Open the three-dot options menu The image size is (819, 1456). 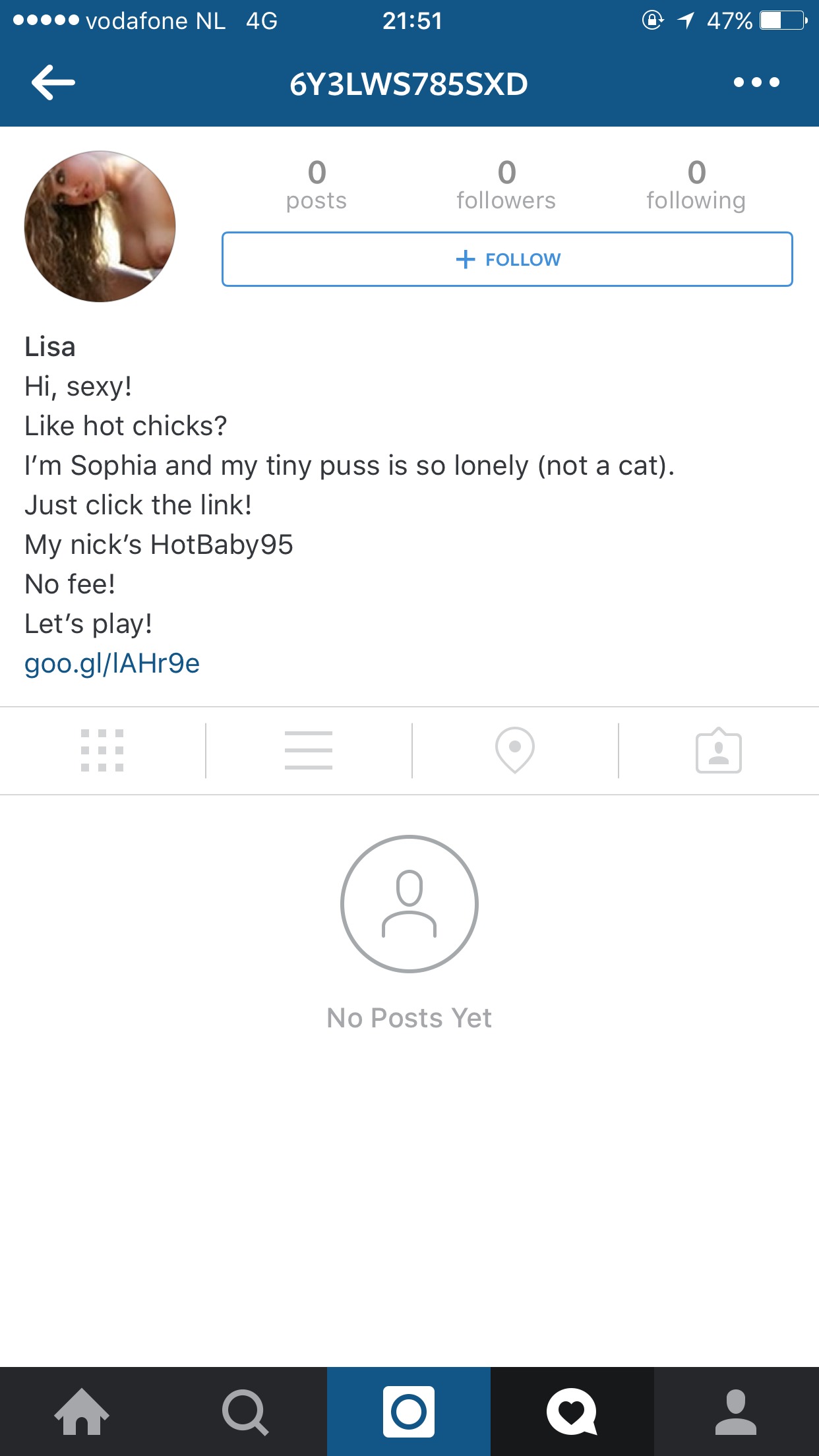coord(756,83)
